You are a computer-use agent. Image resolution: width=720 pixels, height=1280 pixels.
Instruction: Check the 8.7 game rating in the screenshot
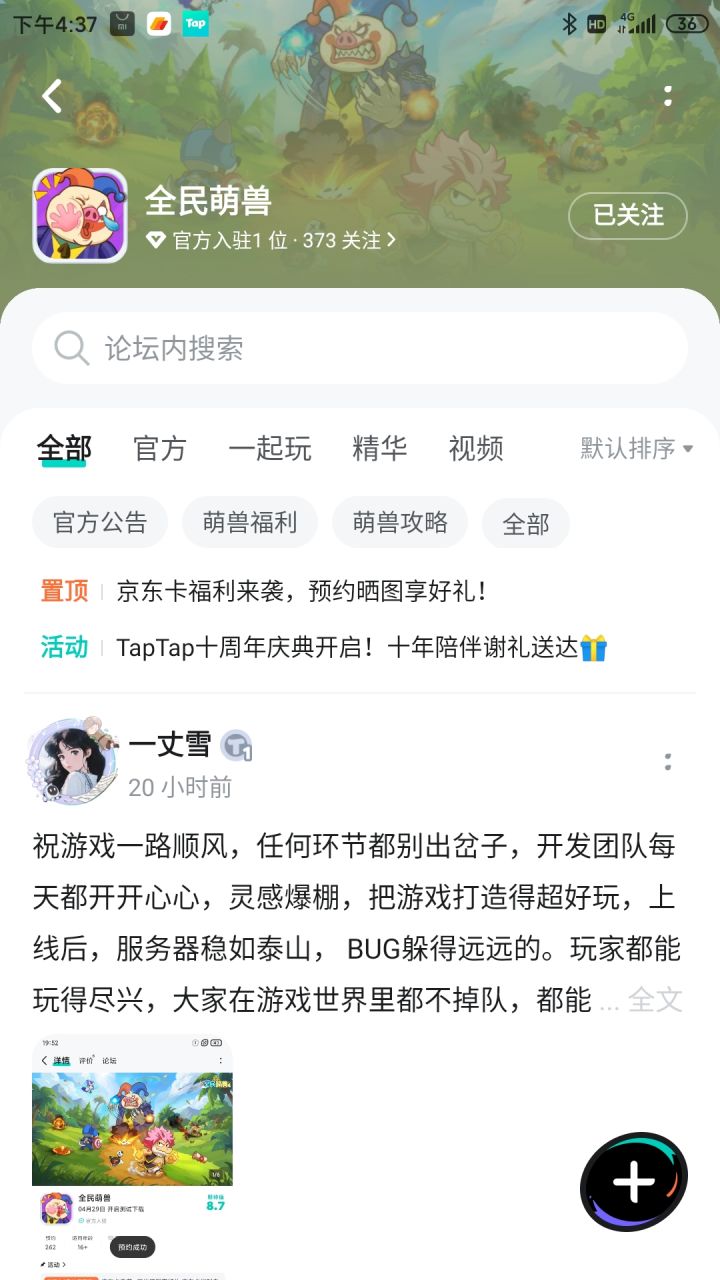215,1205
